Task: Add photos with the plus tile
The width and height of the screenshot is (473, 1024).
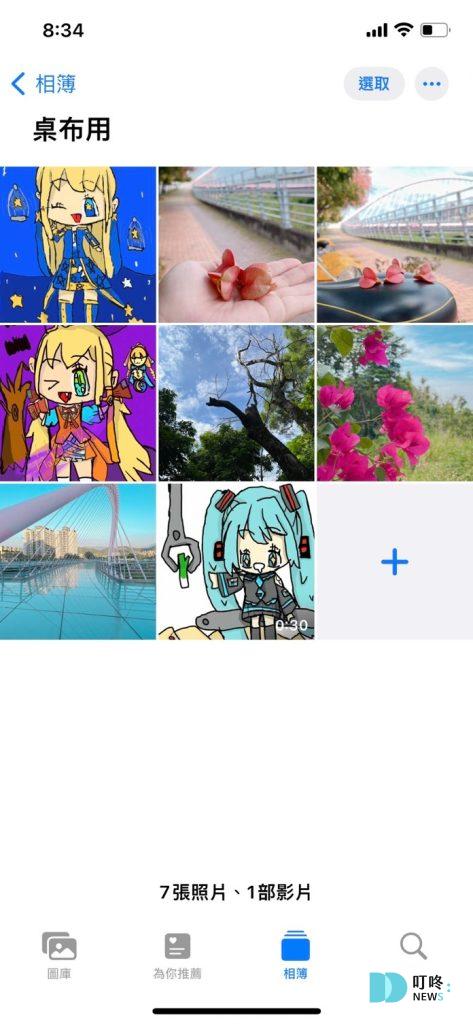Action: tap(395, 561)
